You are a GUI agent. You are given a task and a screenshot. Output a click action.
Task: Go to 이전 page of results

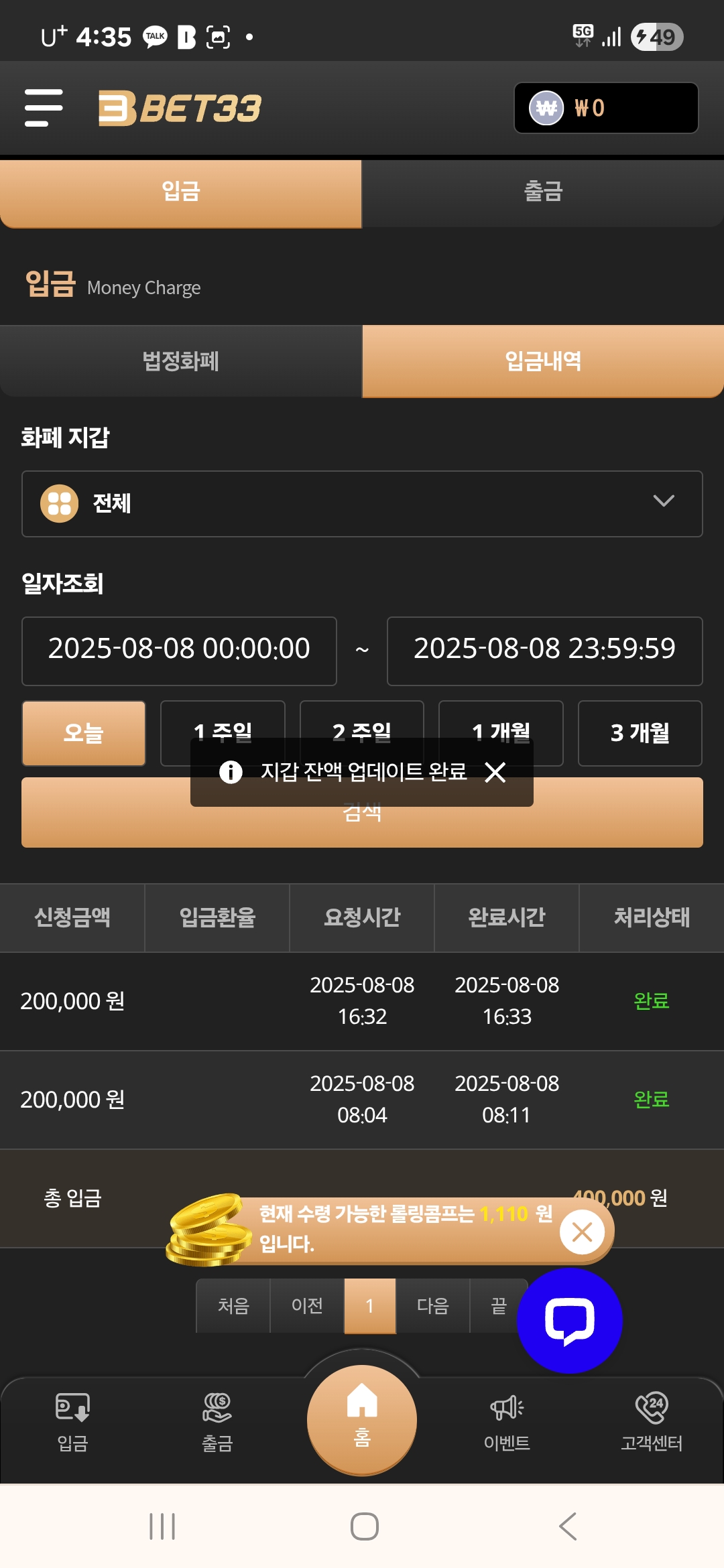point(307,1306)
